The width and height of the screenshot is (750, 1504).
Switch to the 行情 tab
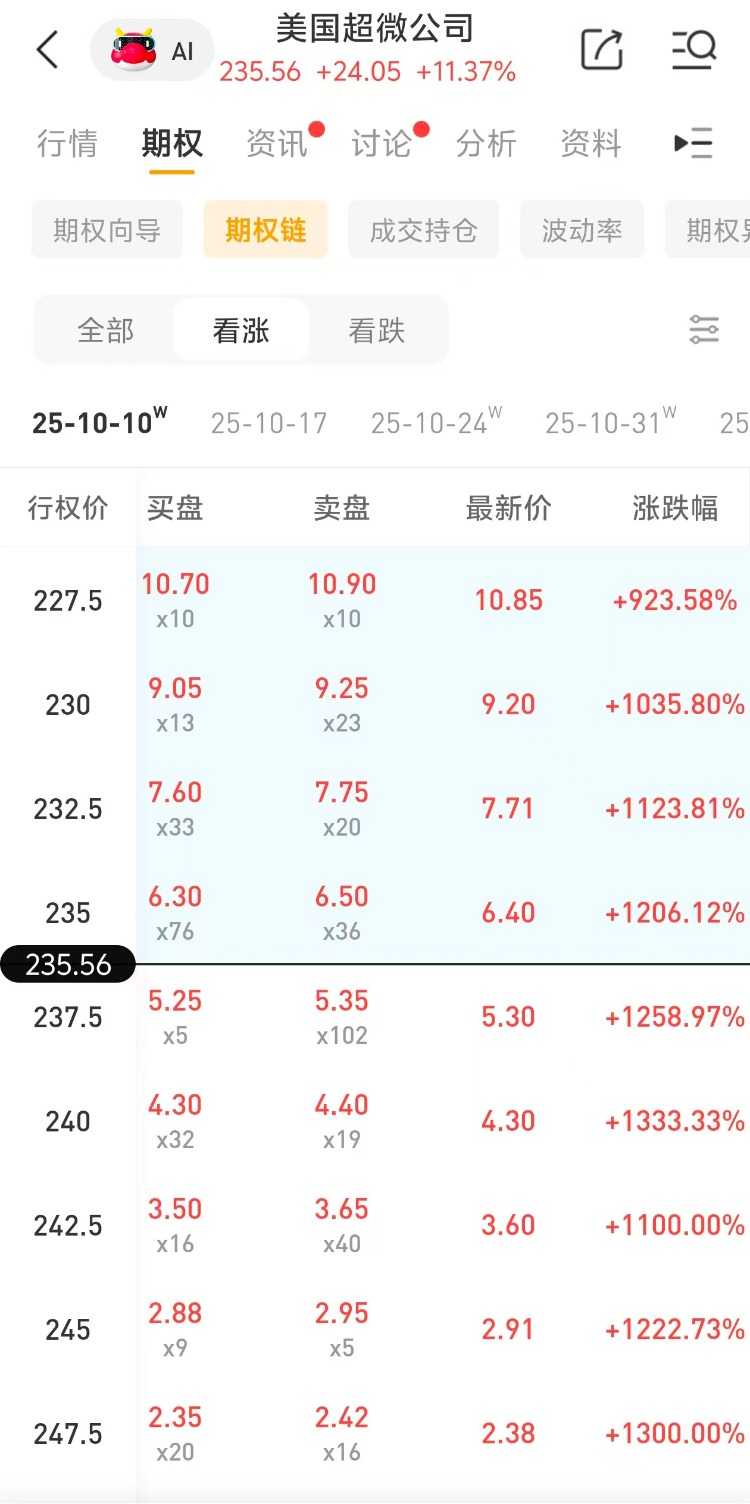[67, 144]
